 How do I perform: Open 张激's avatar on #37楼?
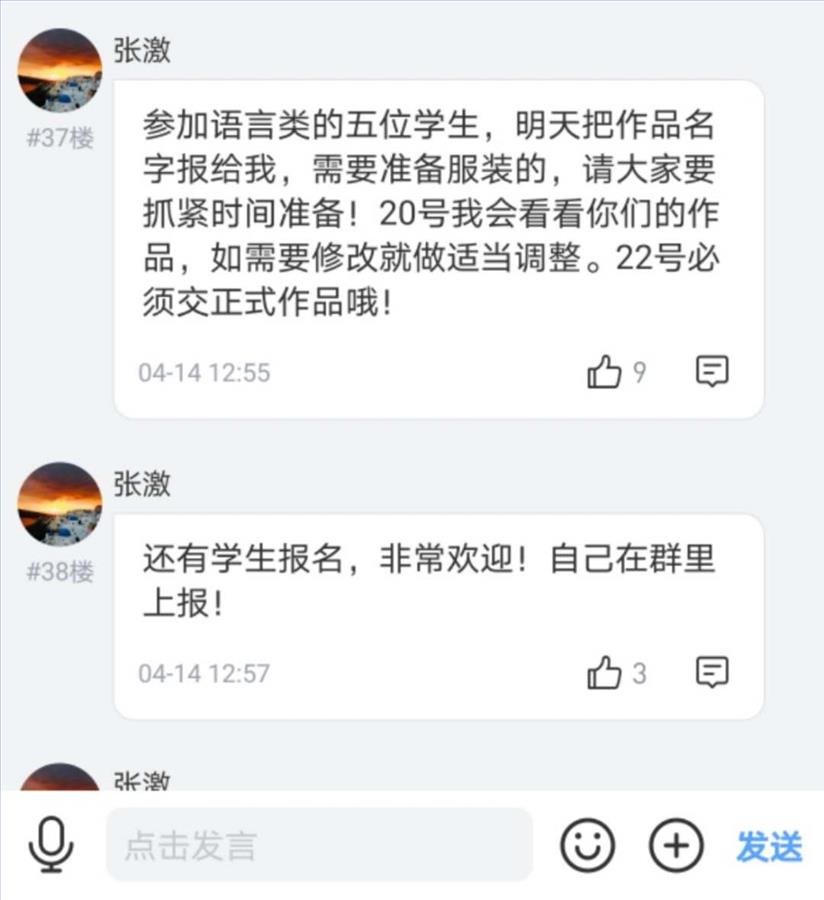point(60,70)
